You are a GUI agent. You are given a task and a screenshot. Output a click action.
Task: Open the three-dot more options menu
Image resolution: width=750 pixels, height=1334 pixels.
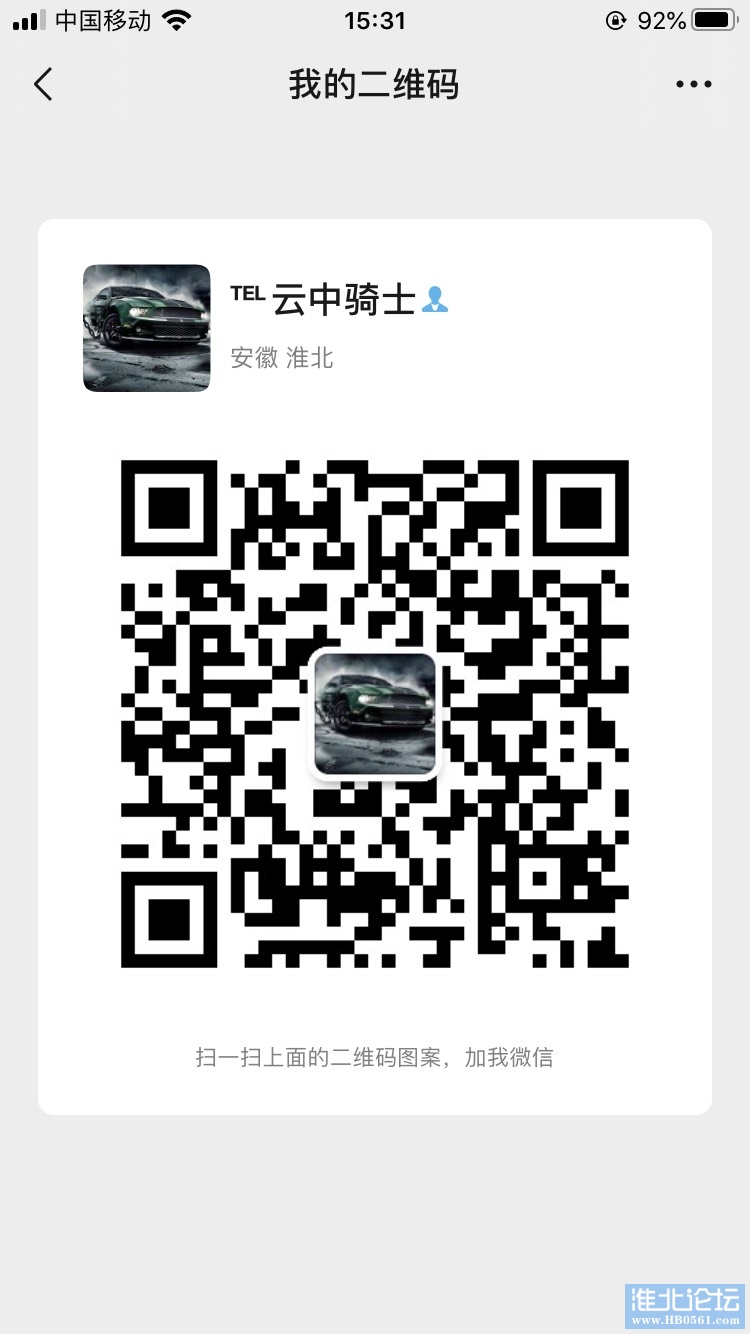(x=693, y=85)
